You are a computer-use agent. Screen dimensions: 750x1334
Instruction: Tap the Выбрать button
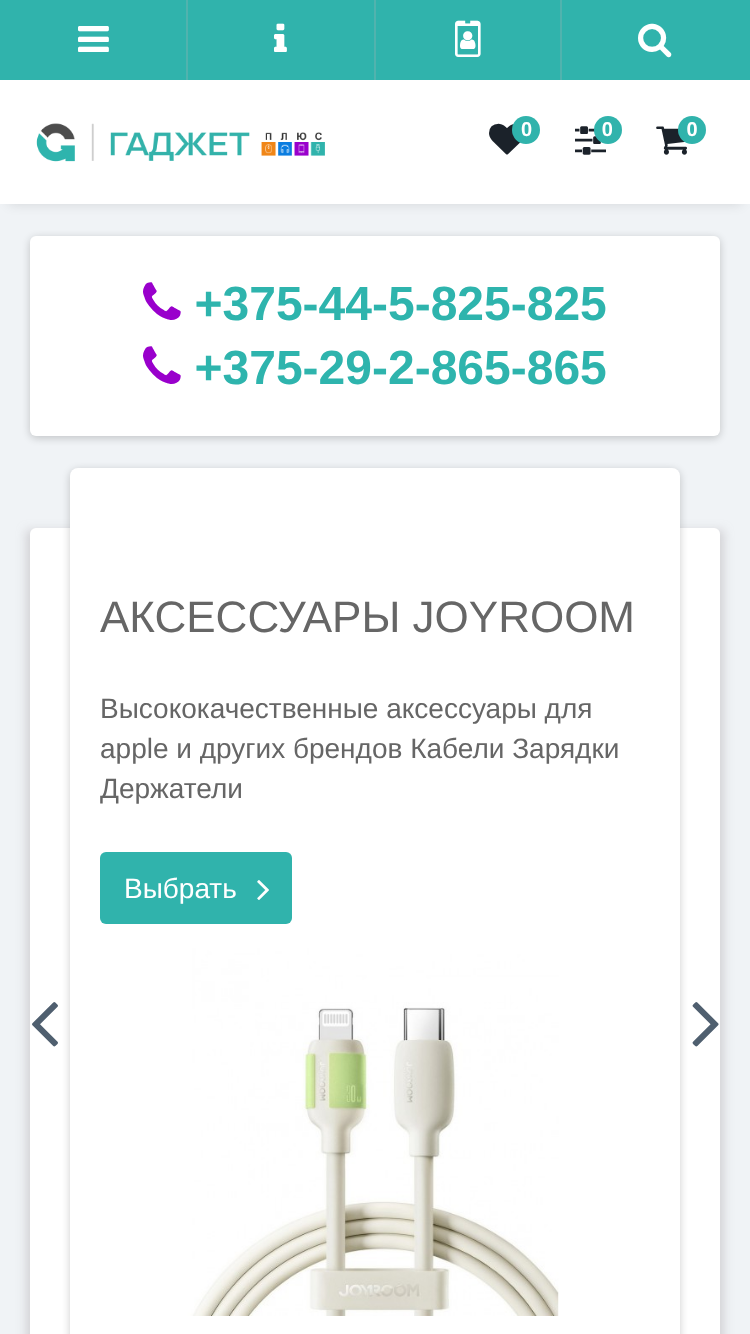(x=196, y=888)
